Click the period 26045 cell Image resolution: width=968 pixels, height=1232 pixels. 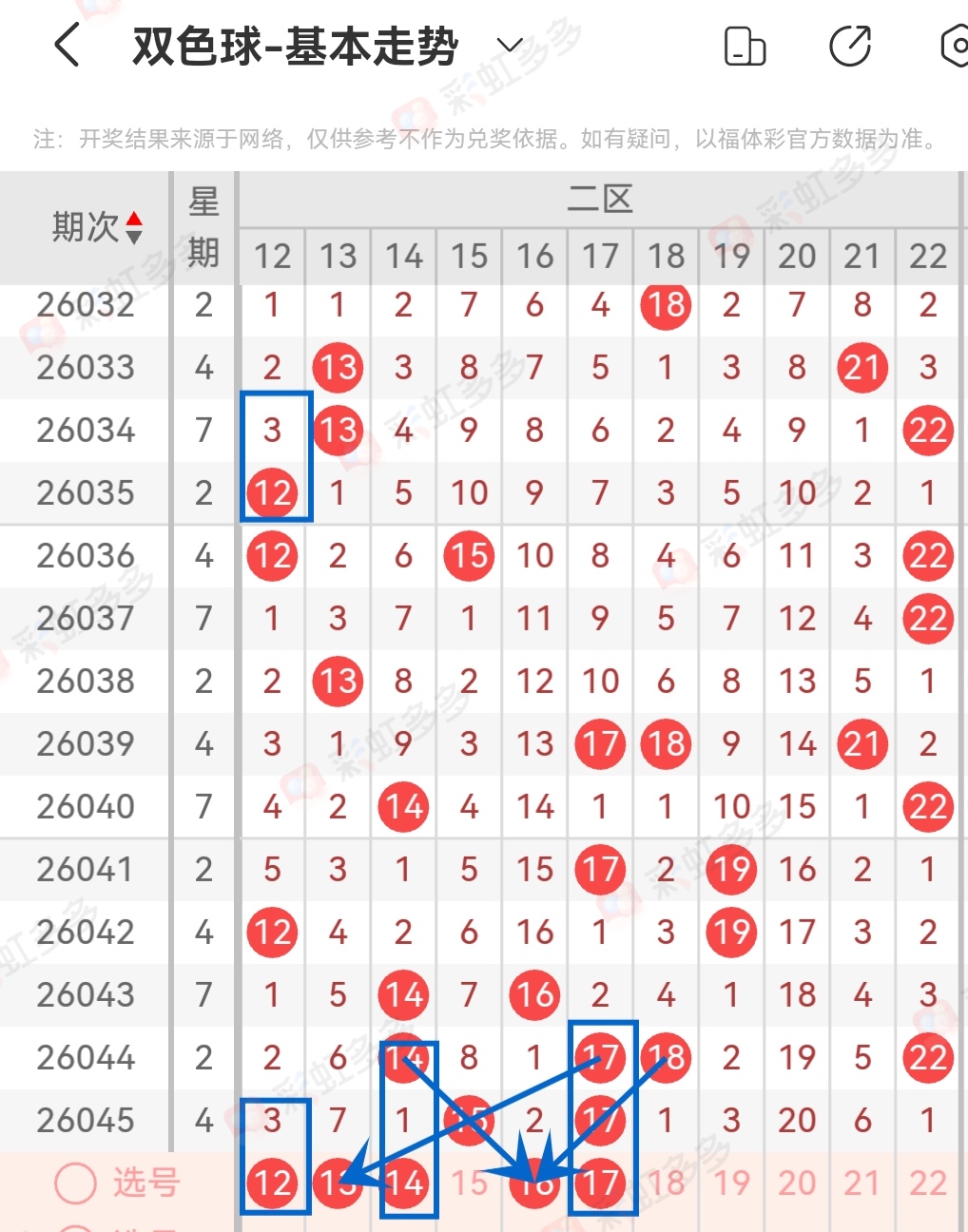pyautogui.click(x=87, y=1120)
